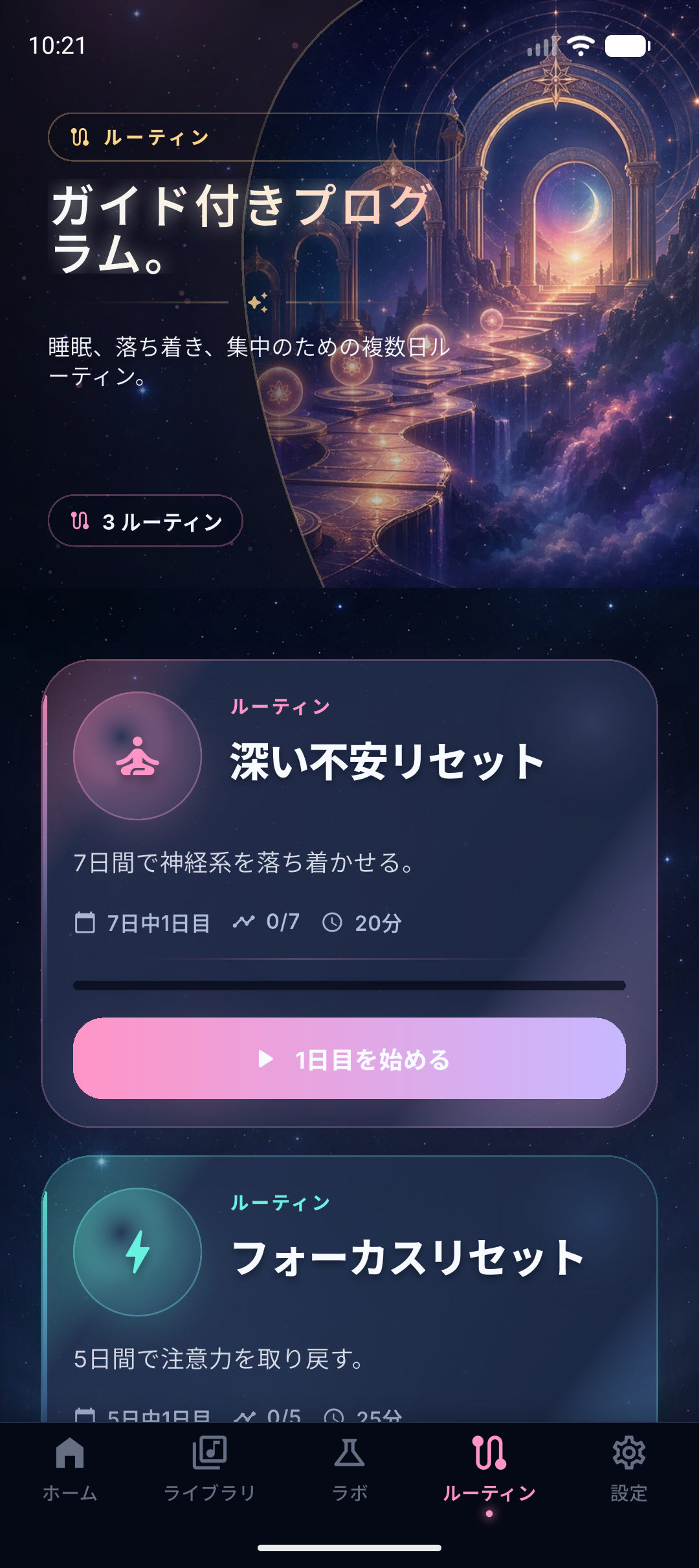Open the フォーカスリセット routine card

coord(349,1287)
